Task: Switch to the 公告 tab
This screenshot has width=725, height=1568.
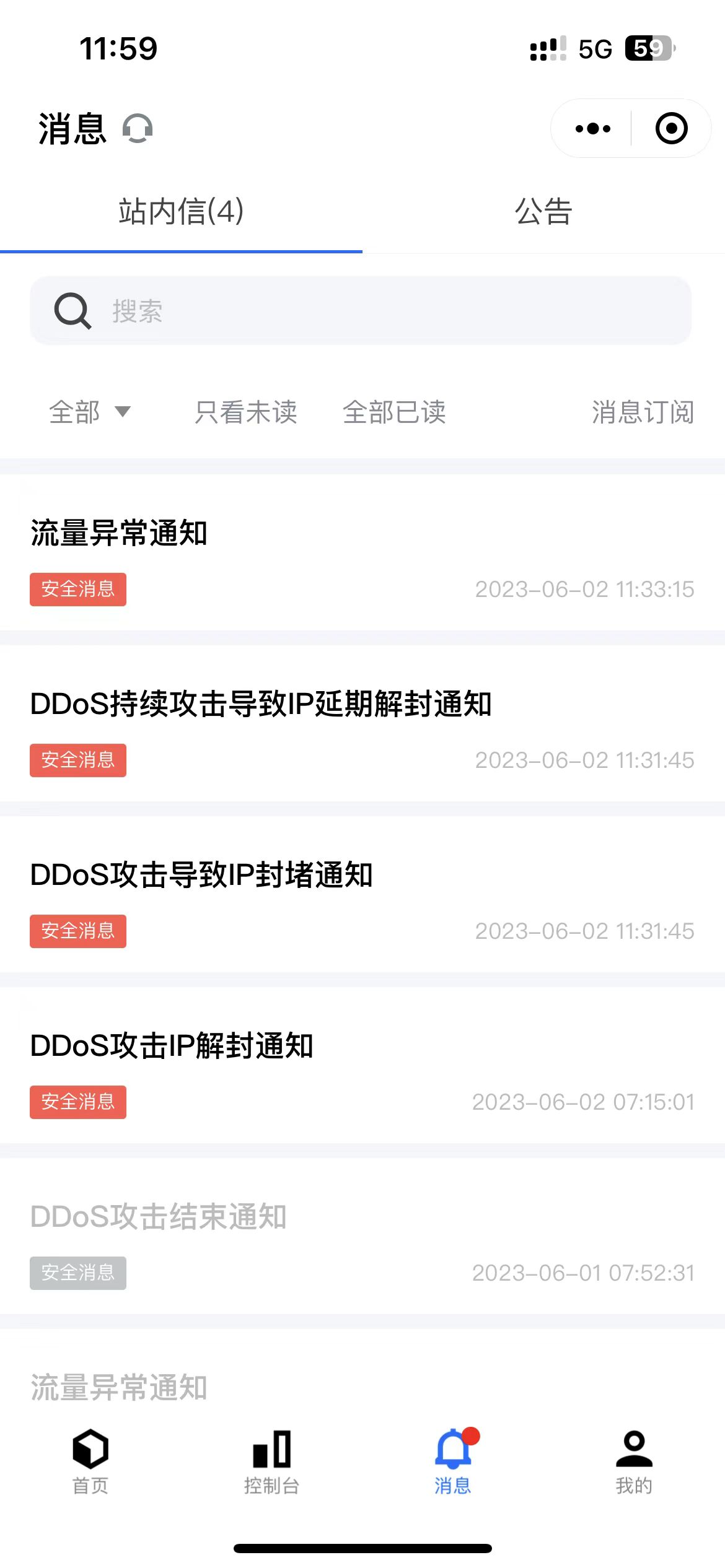Action: 543,212
